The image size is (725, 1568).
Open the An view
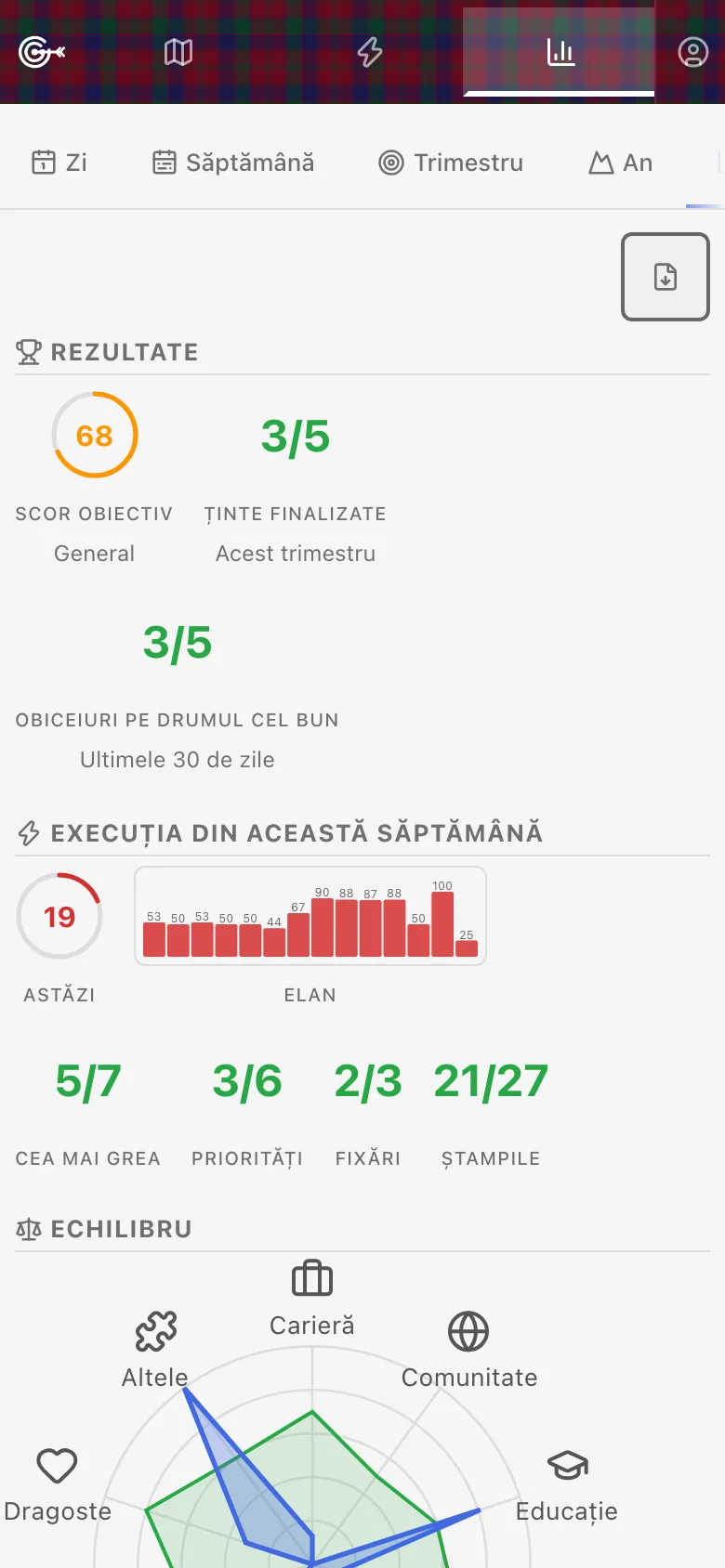tap(621, 163)
